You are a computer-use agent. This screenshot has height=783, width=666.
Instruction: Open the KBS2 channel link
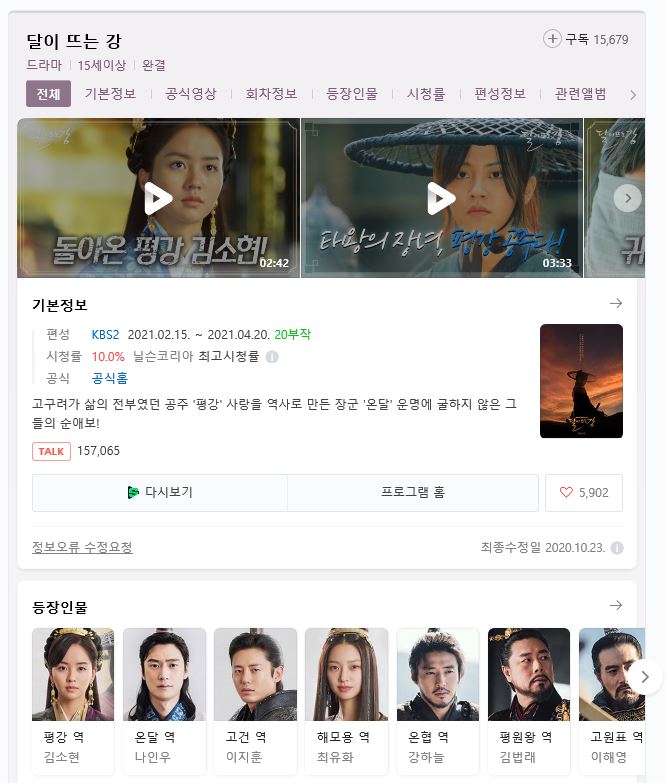105,334
